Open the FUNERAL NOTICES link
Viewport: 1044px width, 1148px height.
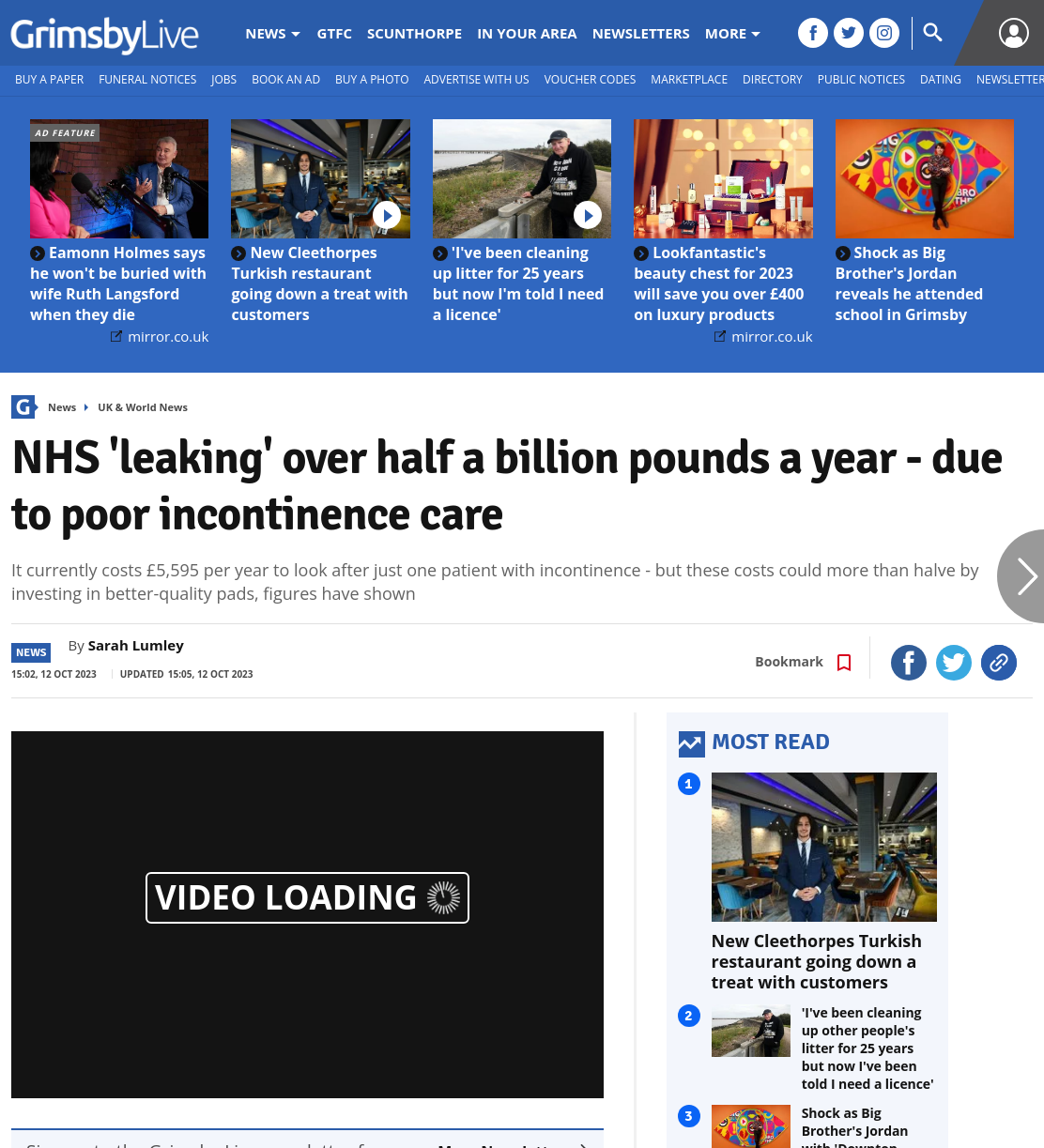tap(147, 80)
